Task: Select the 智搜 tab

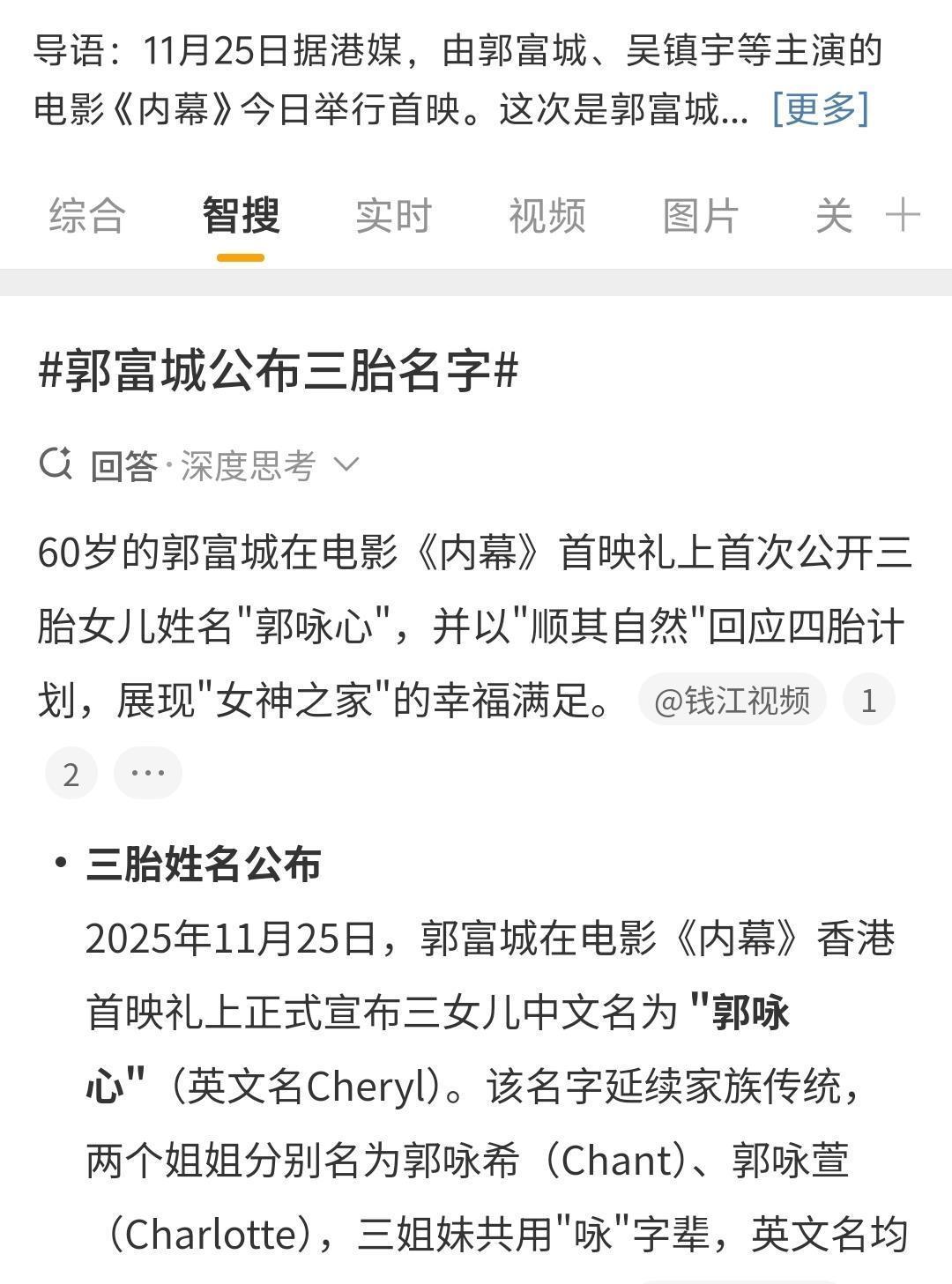Action: coord(241,216)
